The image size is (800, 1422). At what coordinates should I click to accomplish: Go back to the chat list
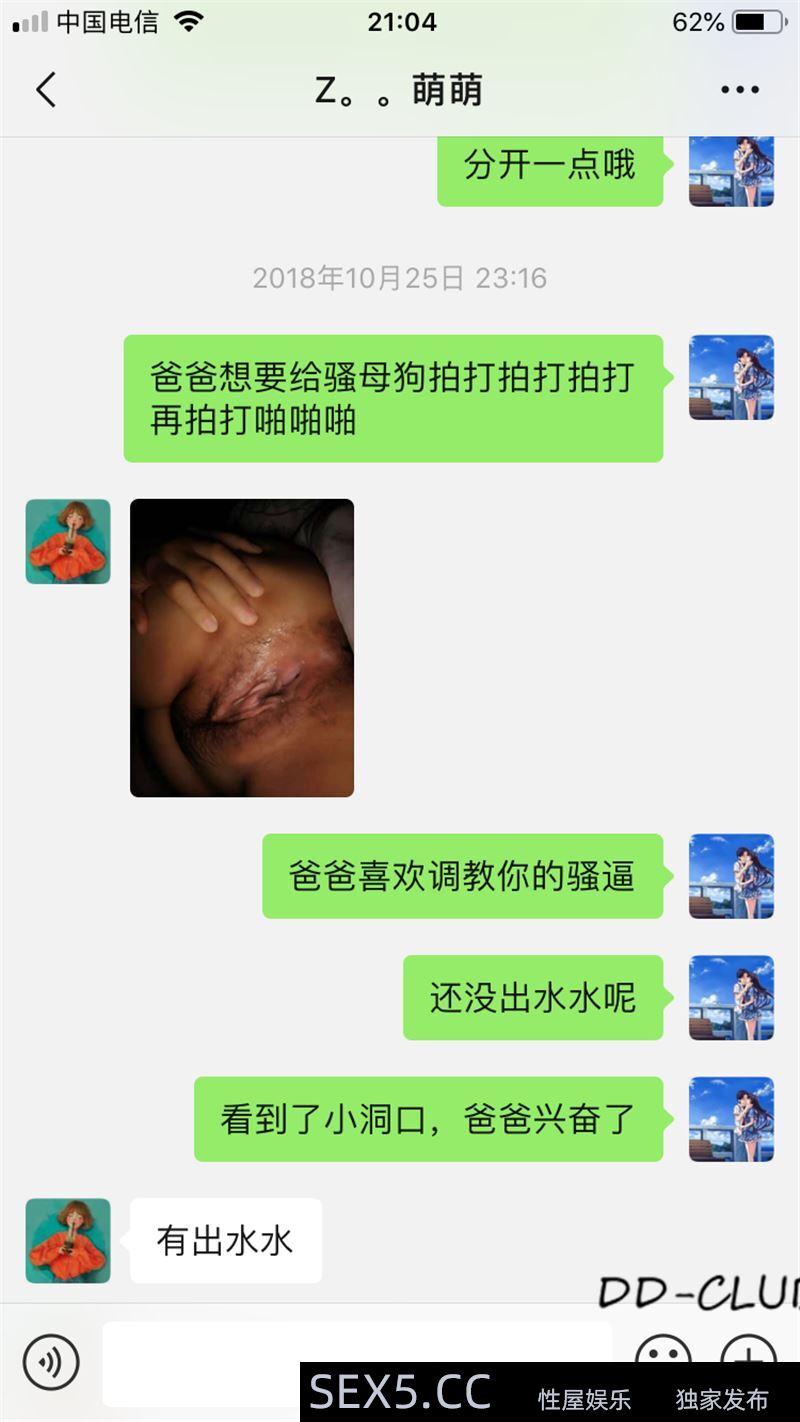click(46, 90)
